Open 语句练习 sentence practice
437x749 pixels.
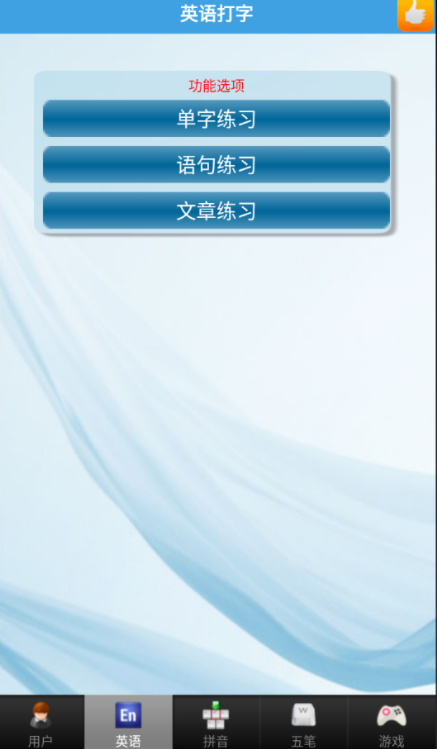[216, 164]
